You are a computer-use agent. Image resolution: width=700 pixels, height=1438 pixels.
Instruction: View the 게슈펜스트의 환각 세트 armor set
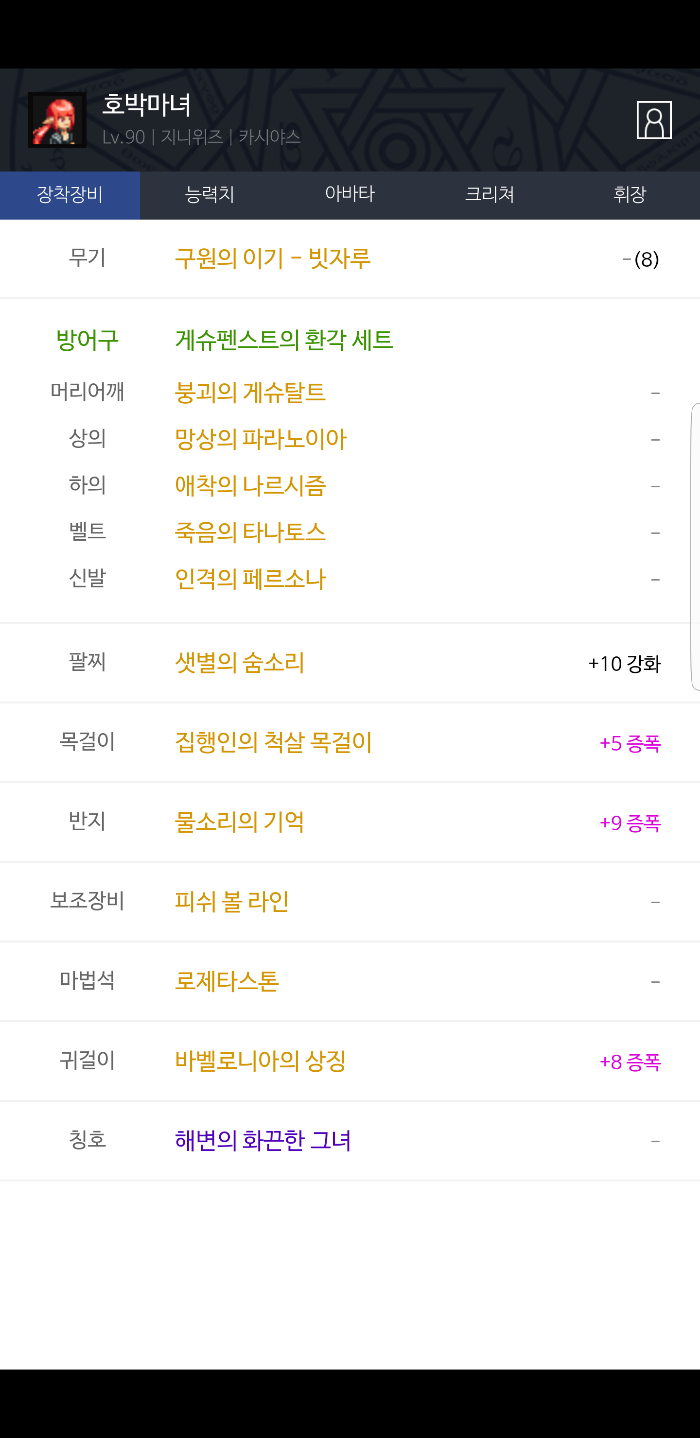[x=284, y=340]
